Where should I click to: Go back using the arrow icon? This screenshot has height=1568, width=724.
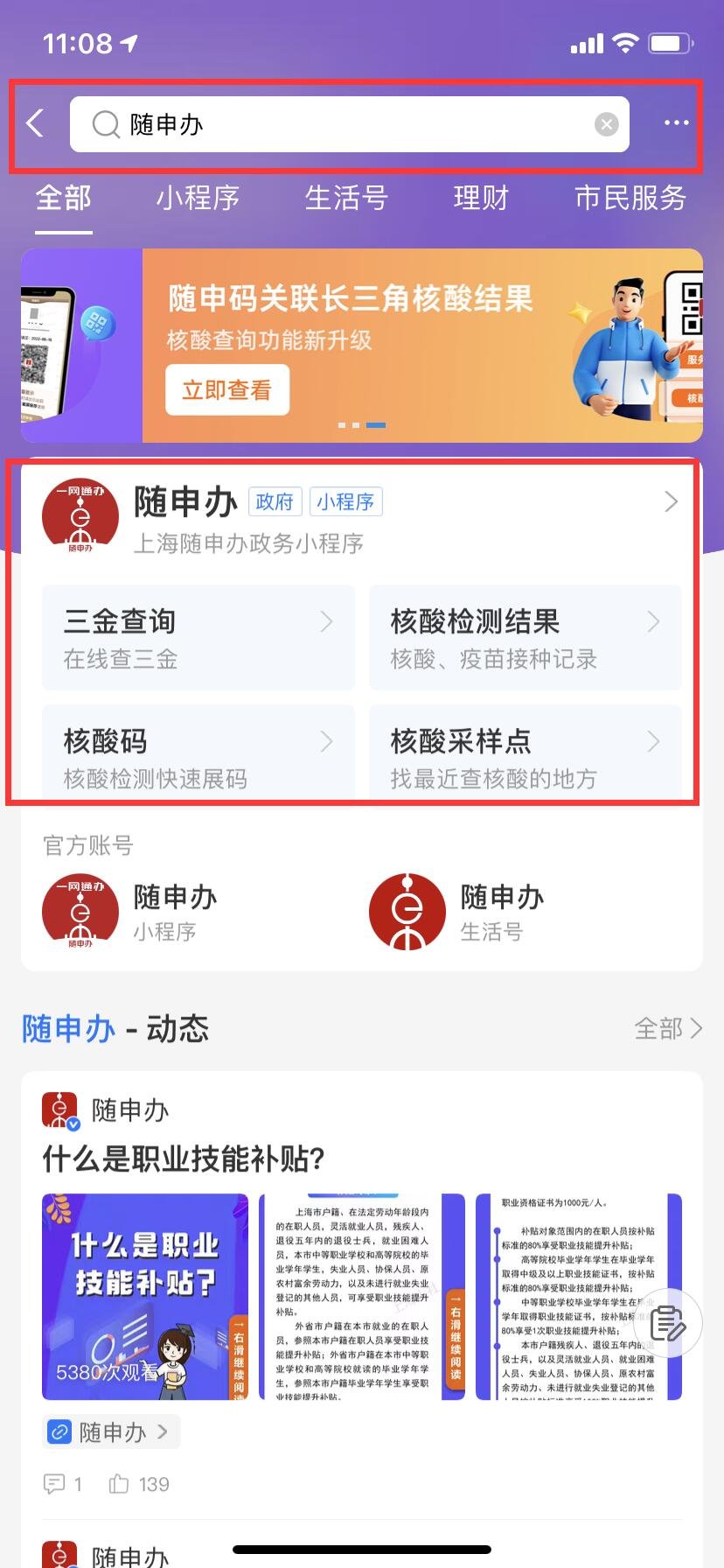35,123
